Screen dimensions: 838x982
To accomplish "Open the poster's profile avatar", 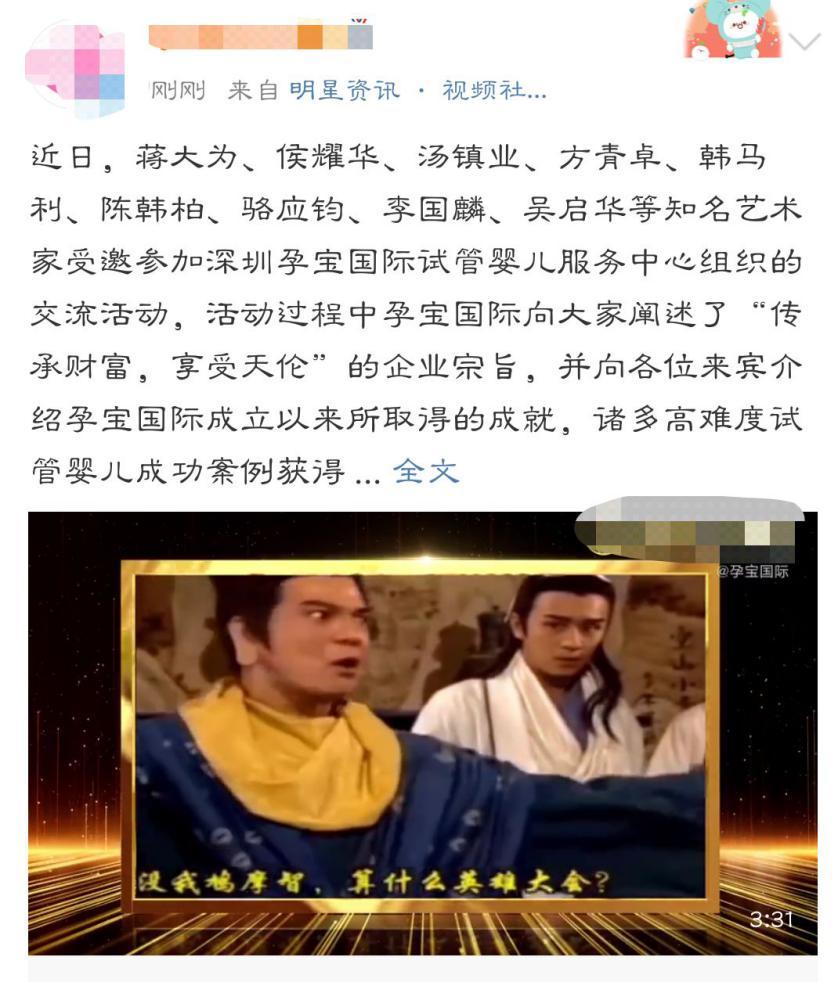I will click(76, 70).
